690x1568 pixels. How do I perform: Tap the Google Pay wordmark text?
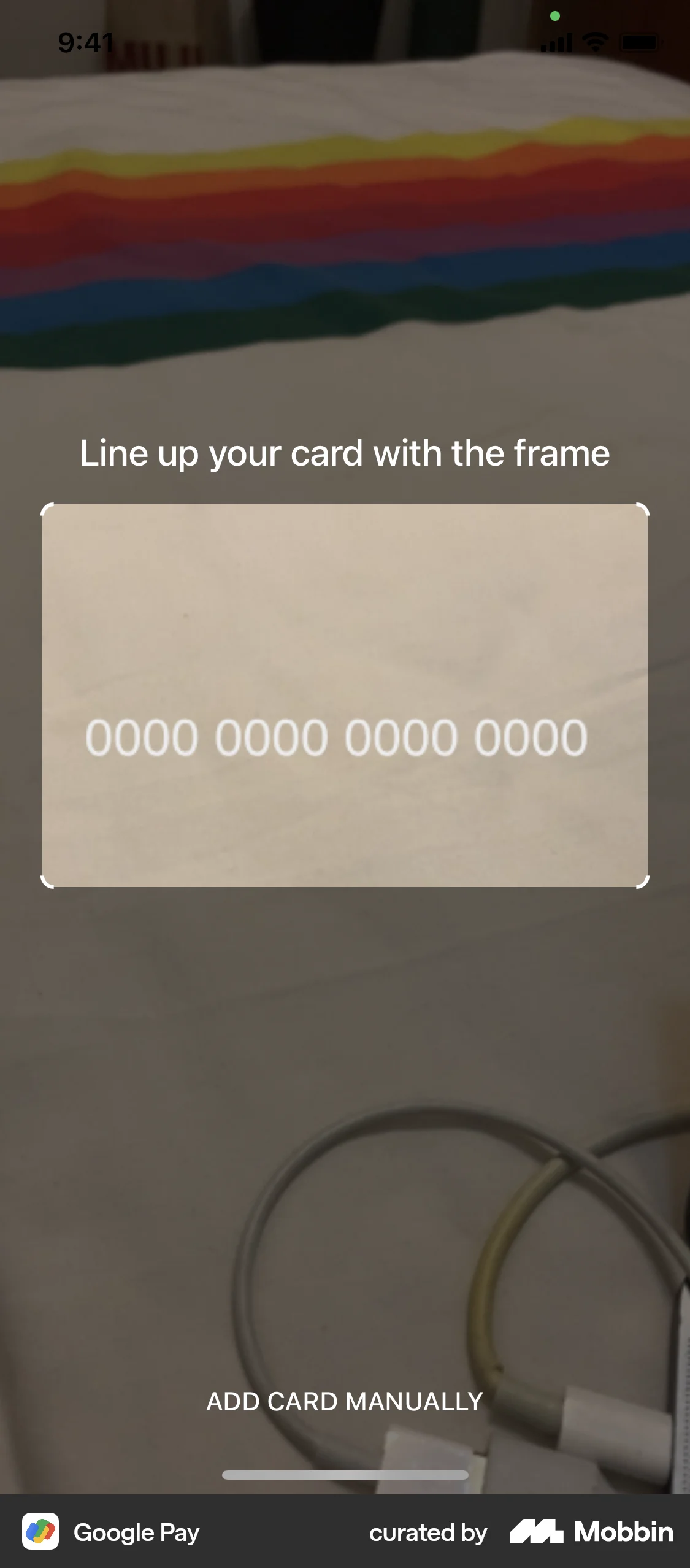coord(136,1532)
